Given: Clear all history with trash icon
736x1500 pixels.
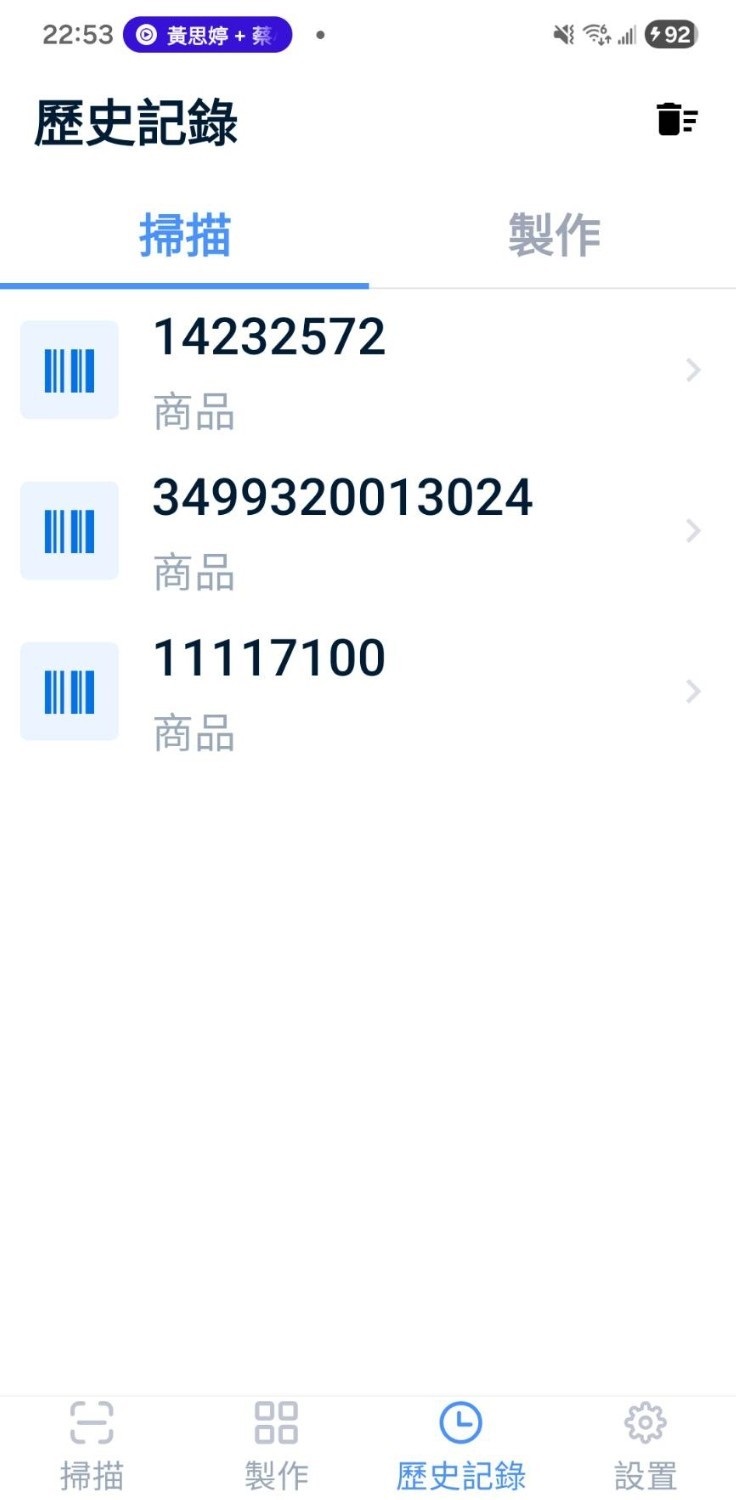Looking at the screenshot, I should click(x=677, y=120).
